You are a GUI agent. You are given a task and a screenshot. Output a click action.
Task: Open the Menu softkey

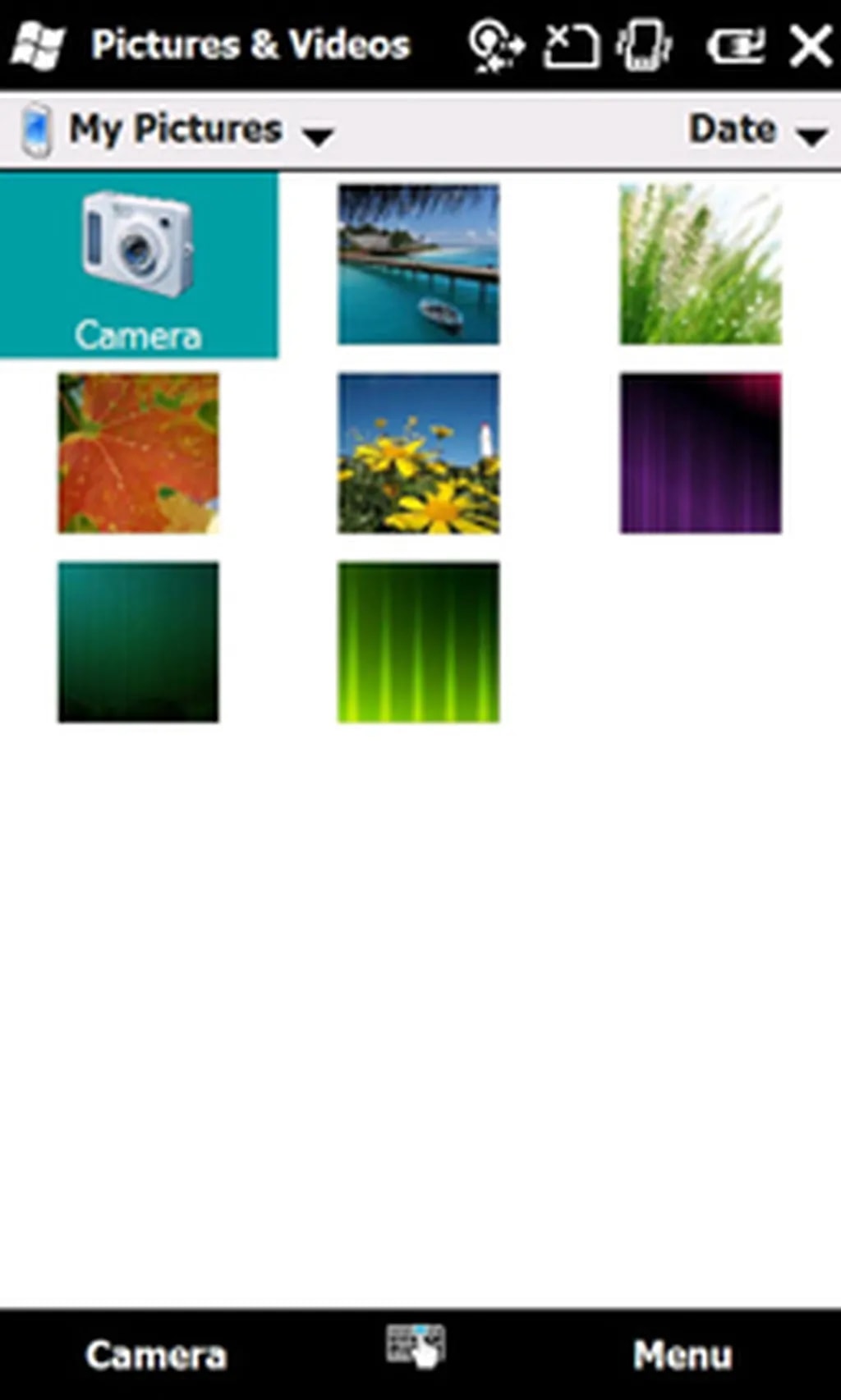[682, 1355]
